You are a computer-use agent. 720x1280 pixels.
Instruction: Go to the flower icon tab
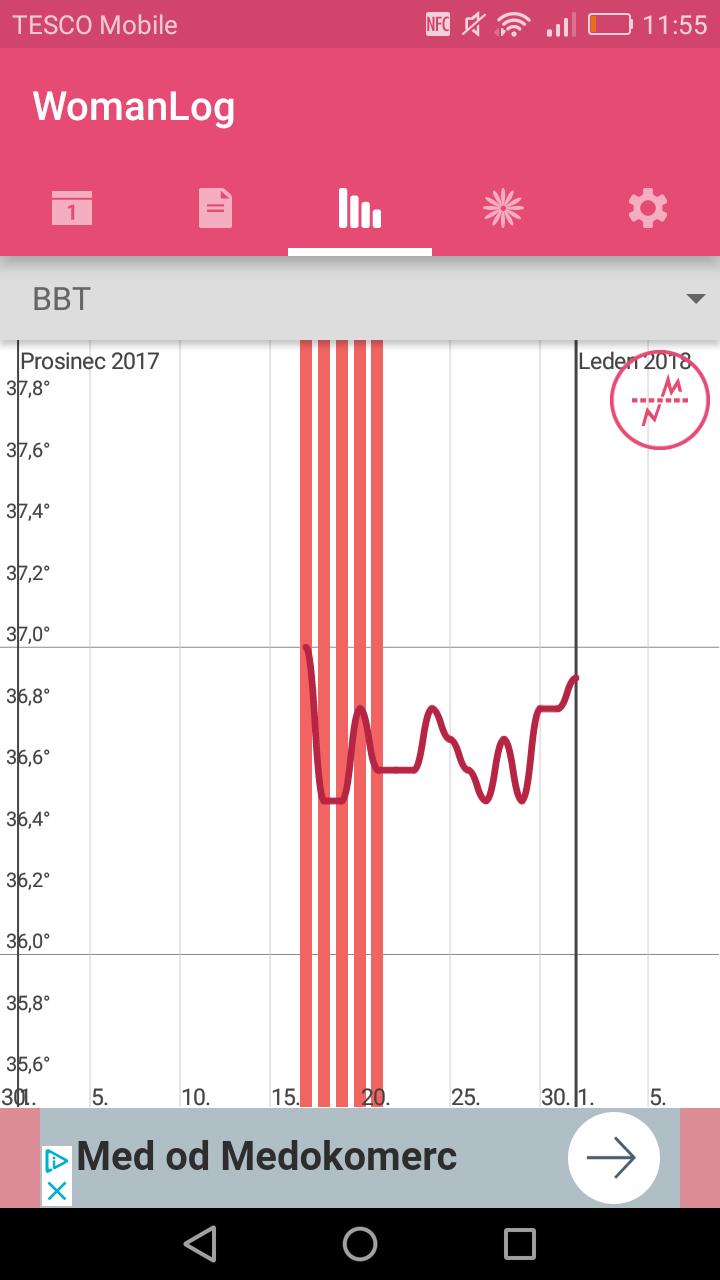click(x=503, y=208)
